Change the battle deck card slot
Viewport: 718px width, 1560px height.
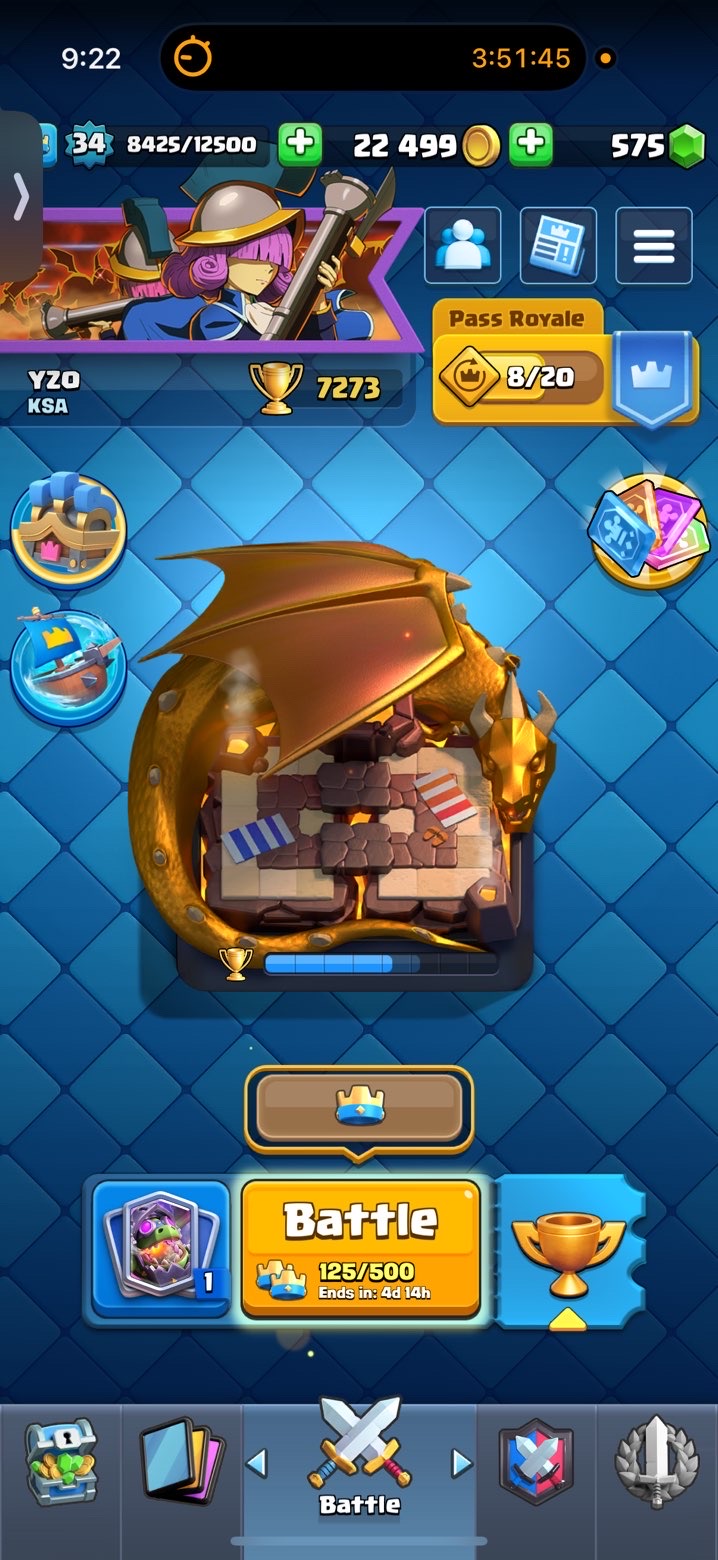pyautogui.click(x=160, y=1248)
